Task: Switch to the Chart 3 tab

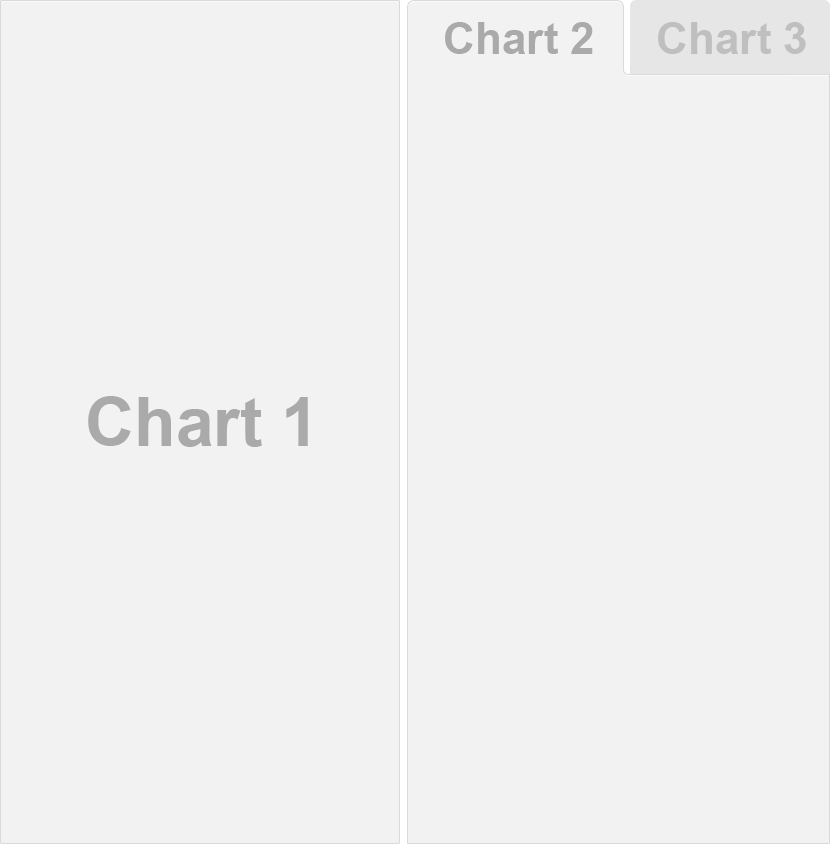Action: coord(730,39)
